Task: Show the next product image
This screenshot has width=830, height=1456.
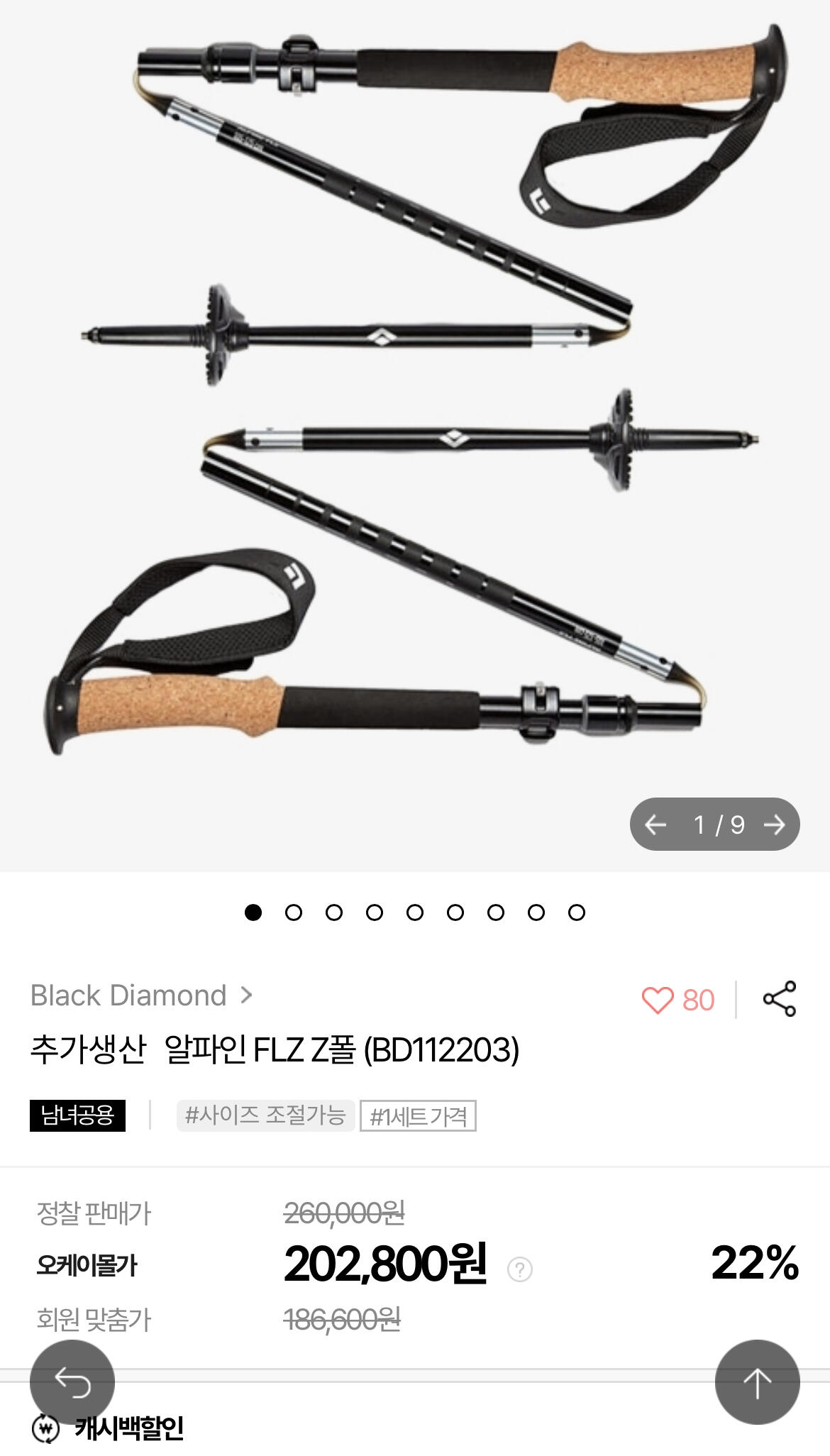Action: click(774, 824)
